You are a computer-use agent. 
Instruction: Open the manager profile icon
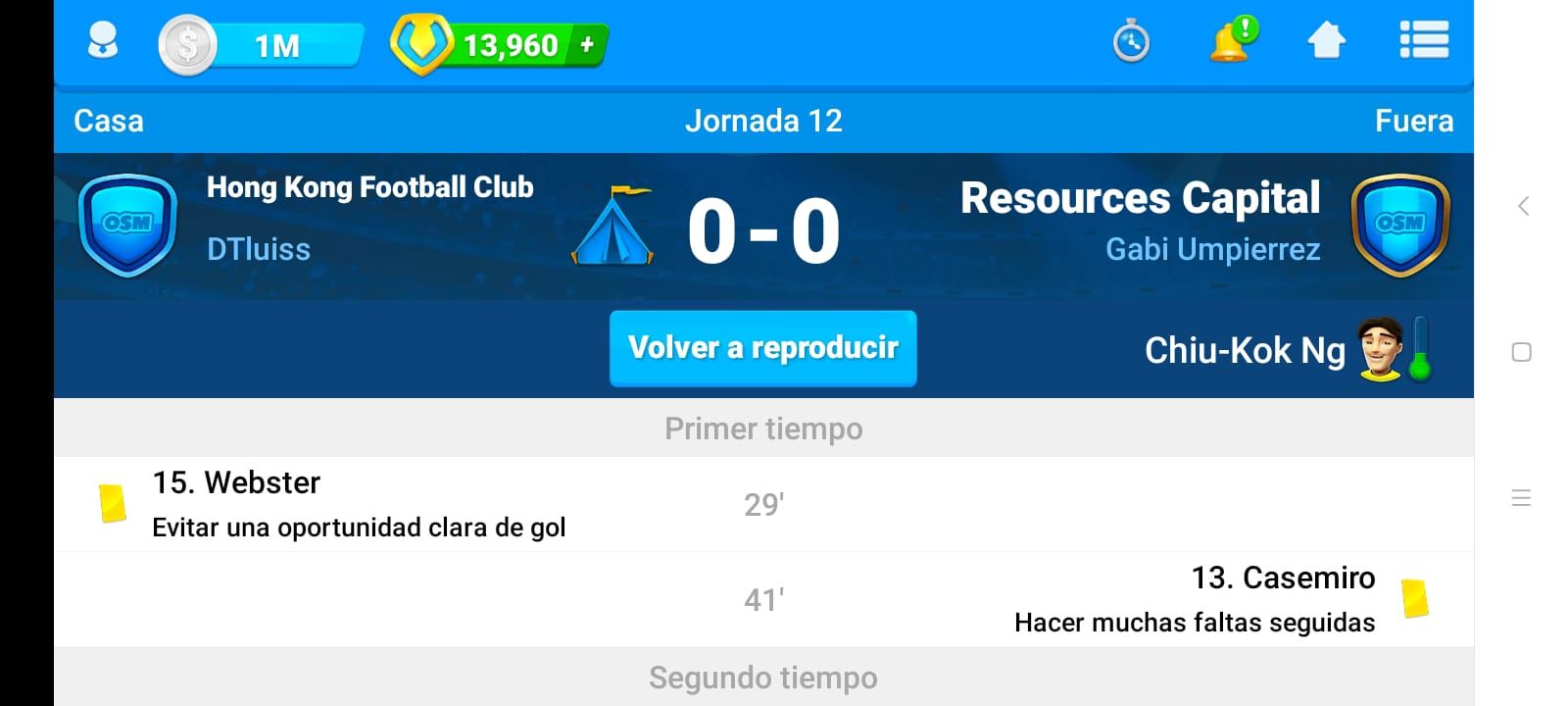click(x=102, y=42)
